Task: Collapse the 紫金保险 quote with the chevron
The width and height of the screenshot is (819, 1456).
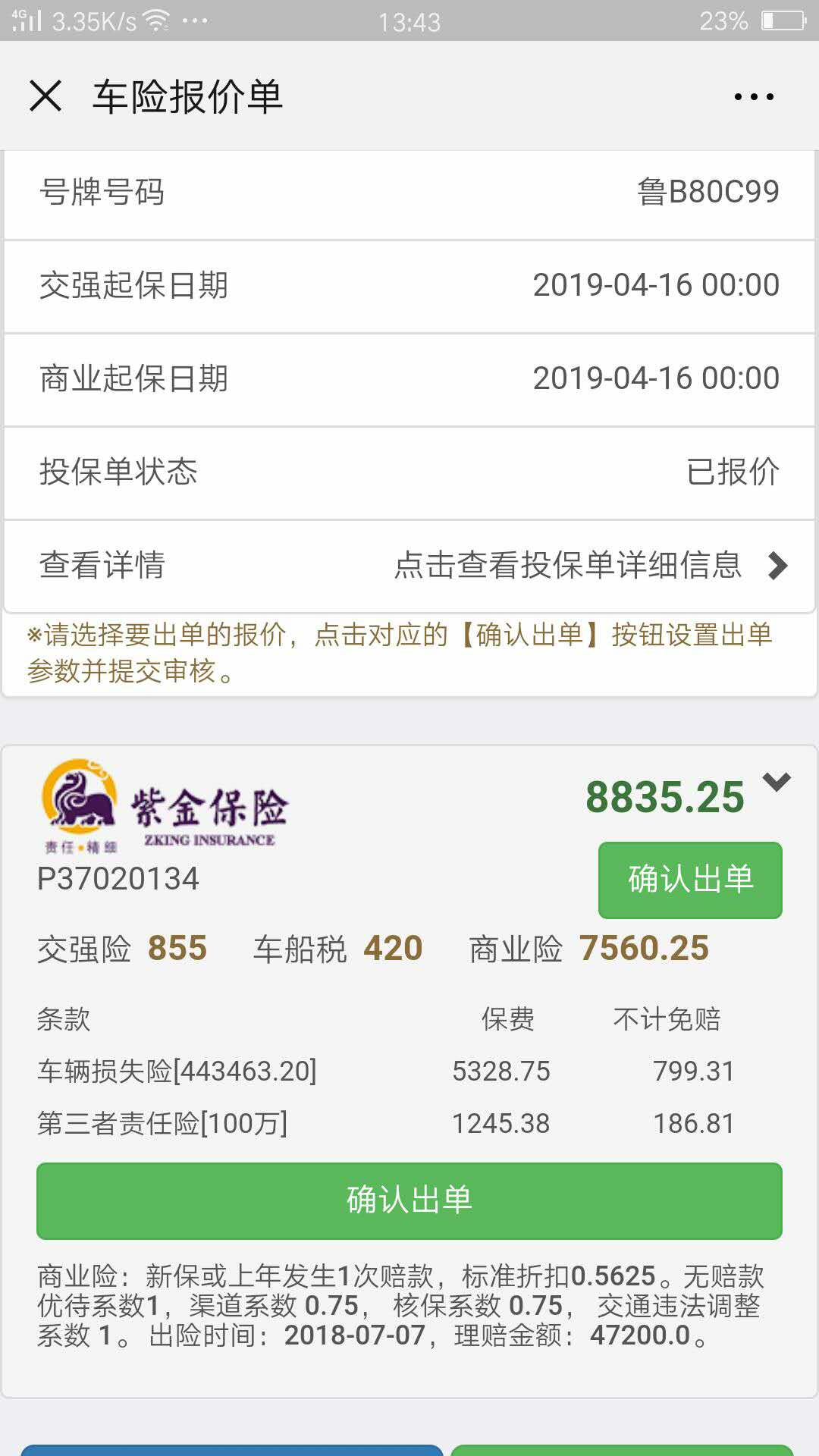Action: coord(777,782)
